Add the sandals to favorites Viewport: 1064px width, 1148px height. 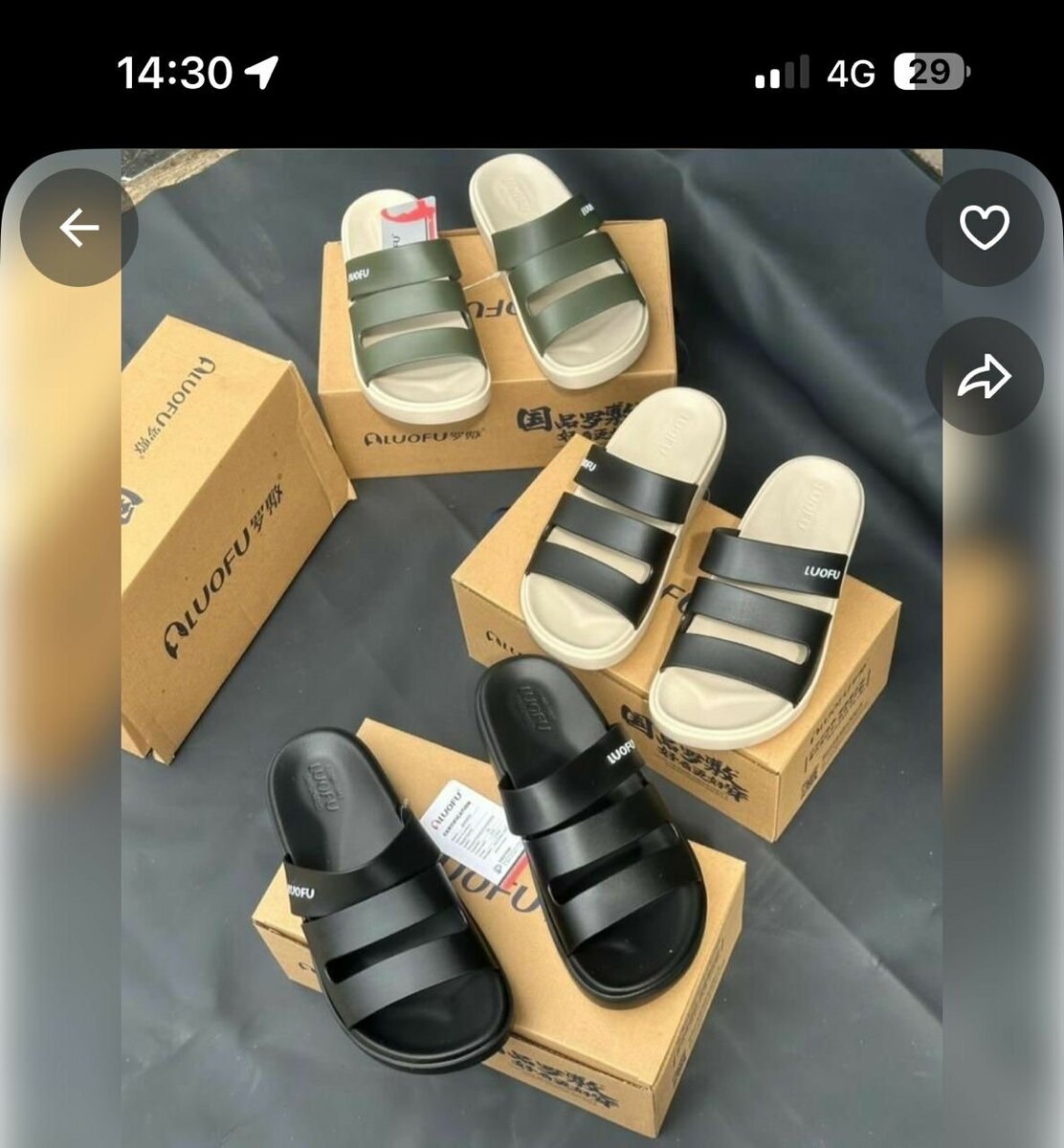coord(984,228)
